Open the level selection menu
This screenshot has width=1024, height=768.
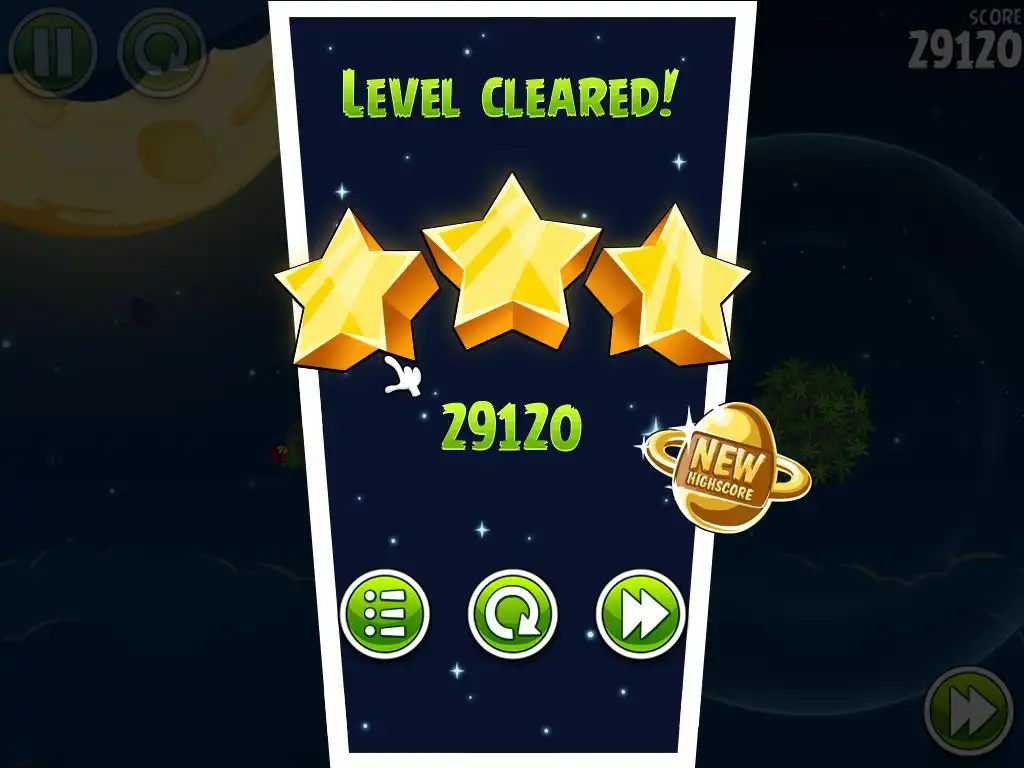click(385, 613)
